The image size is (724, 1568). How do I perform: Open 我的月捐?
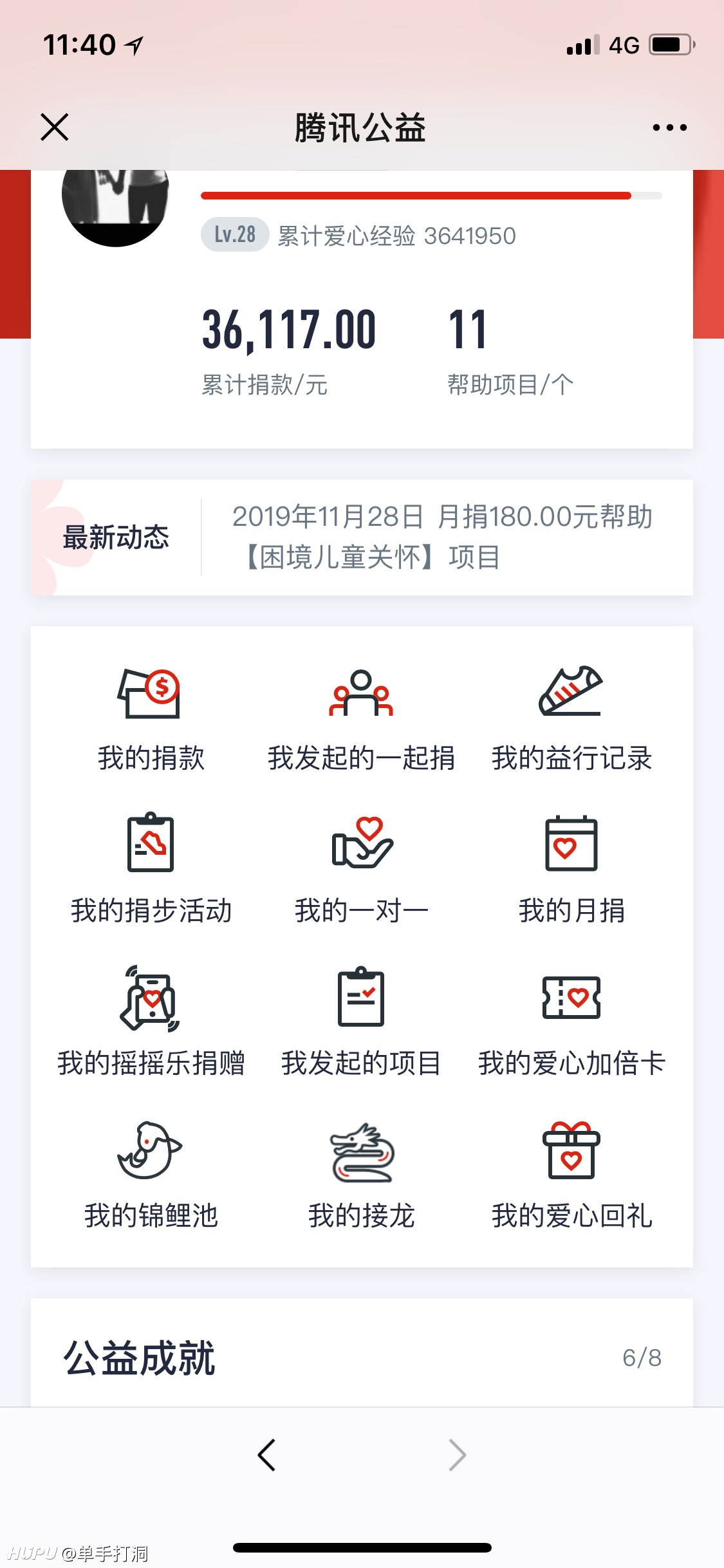tap(571, 868)
